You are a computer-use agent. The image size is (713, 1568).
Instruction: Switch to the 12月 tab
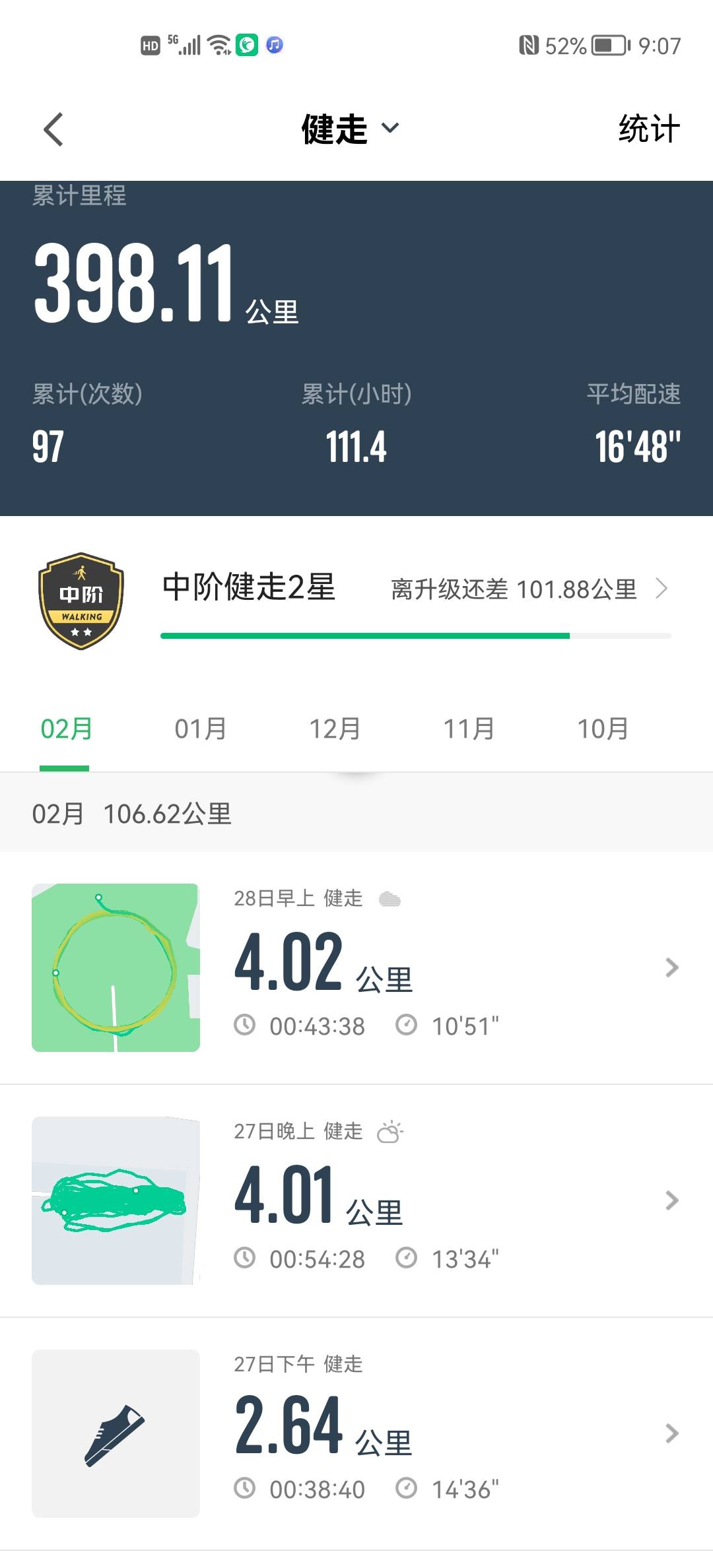(335, 729)
